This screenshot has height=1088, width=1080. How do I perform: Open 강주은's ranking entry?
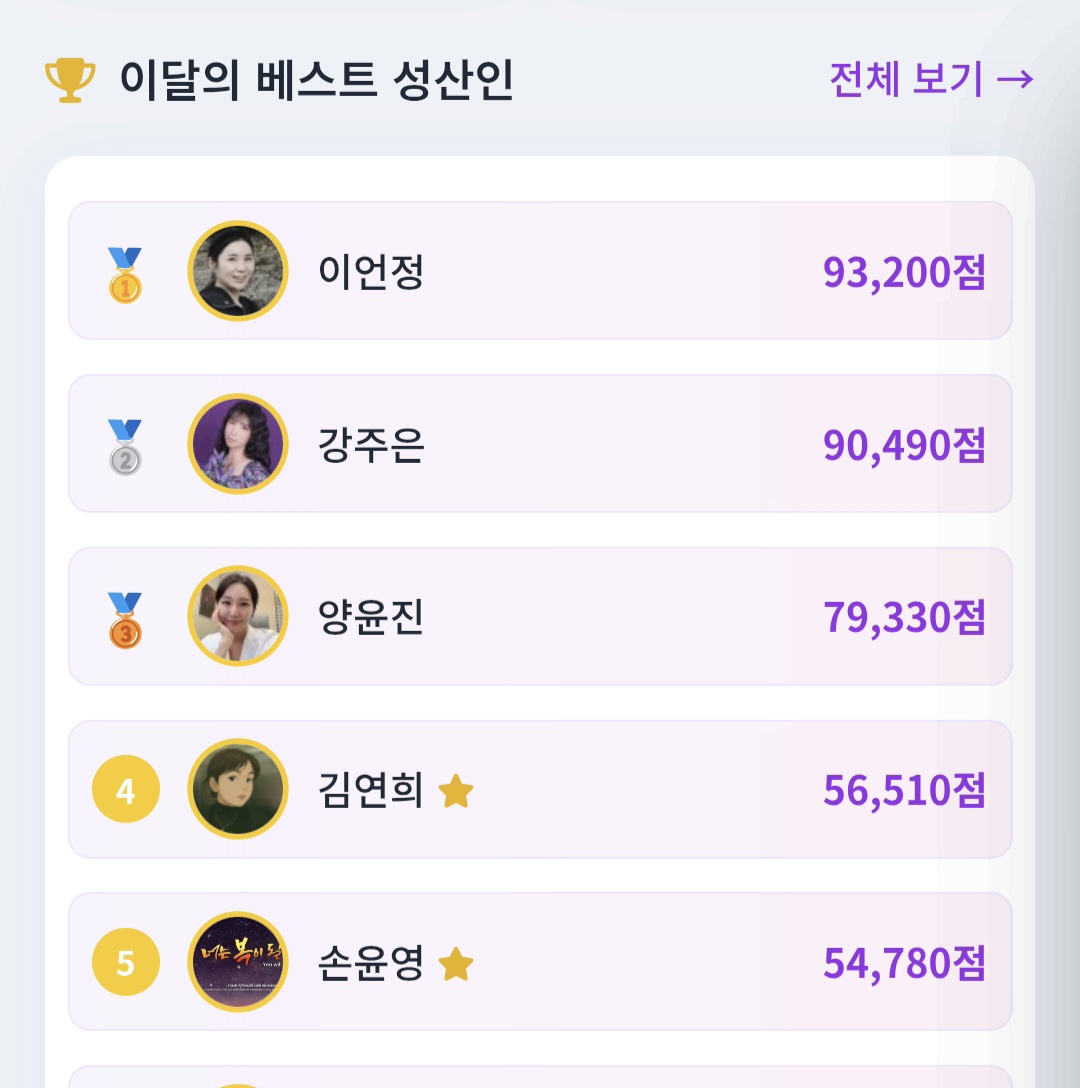pos(540,443)
